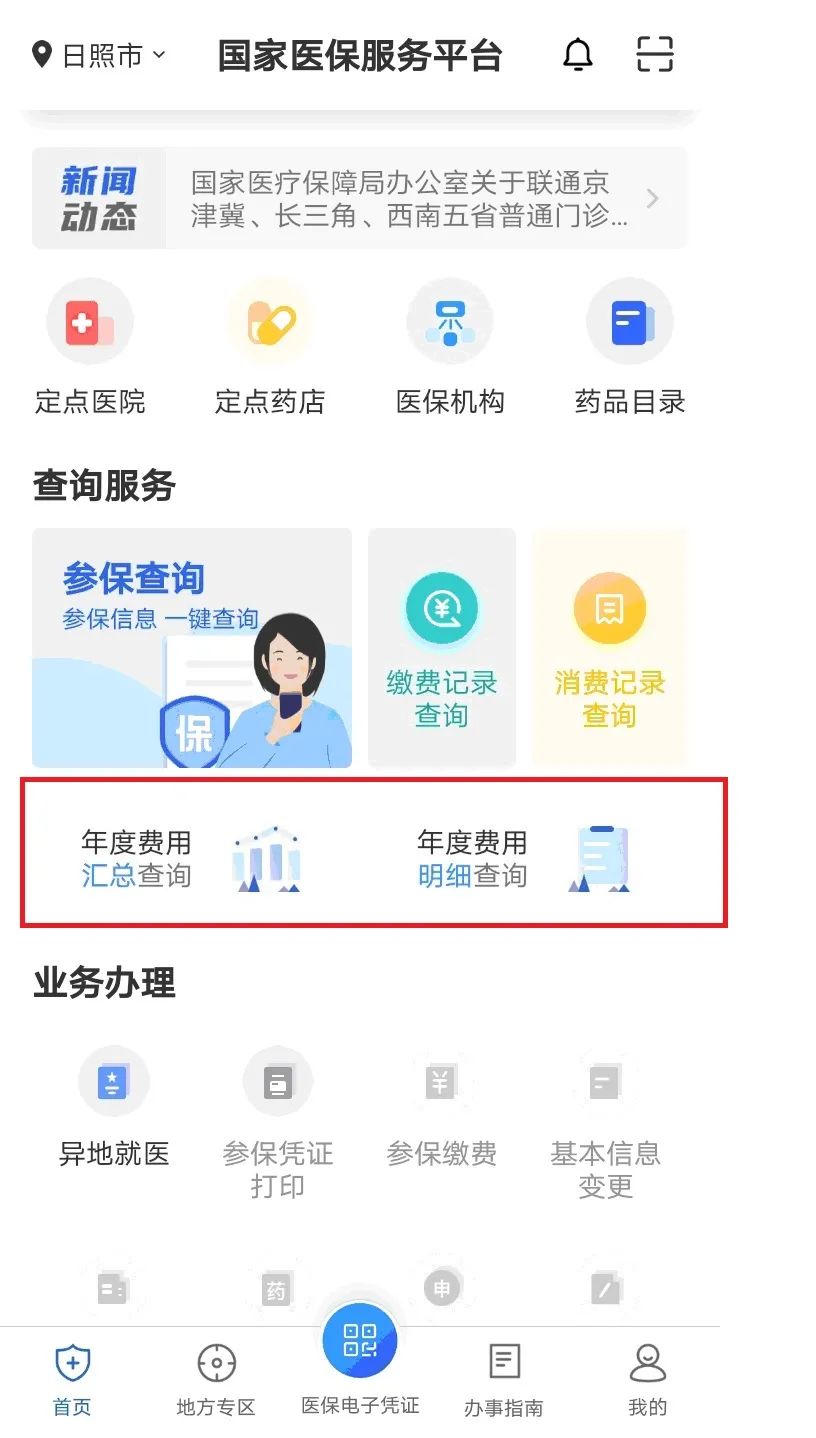Switch to the 地方专区 tab
Image resolution: width=816 pixels, height=1438 pixels.
pyautogui.click(x=216, y=1380)
